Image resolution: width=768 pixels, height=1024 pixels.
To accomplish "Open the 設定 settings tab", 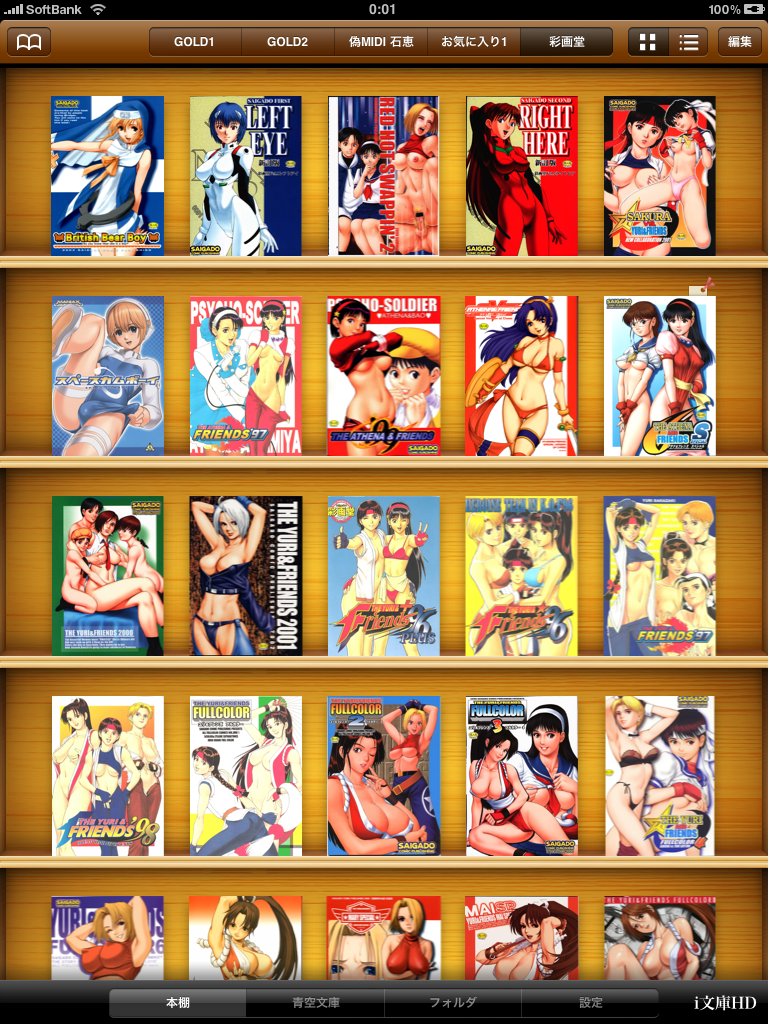I will click(590, 1003).
